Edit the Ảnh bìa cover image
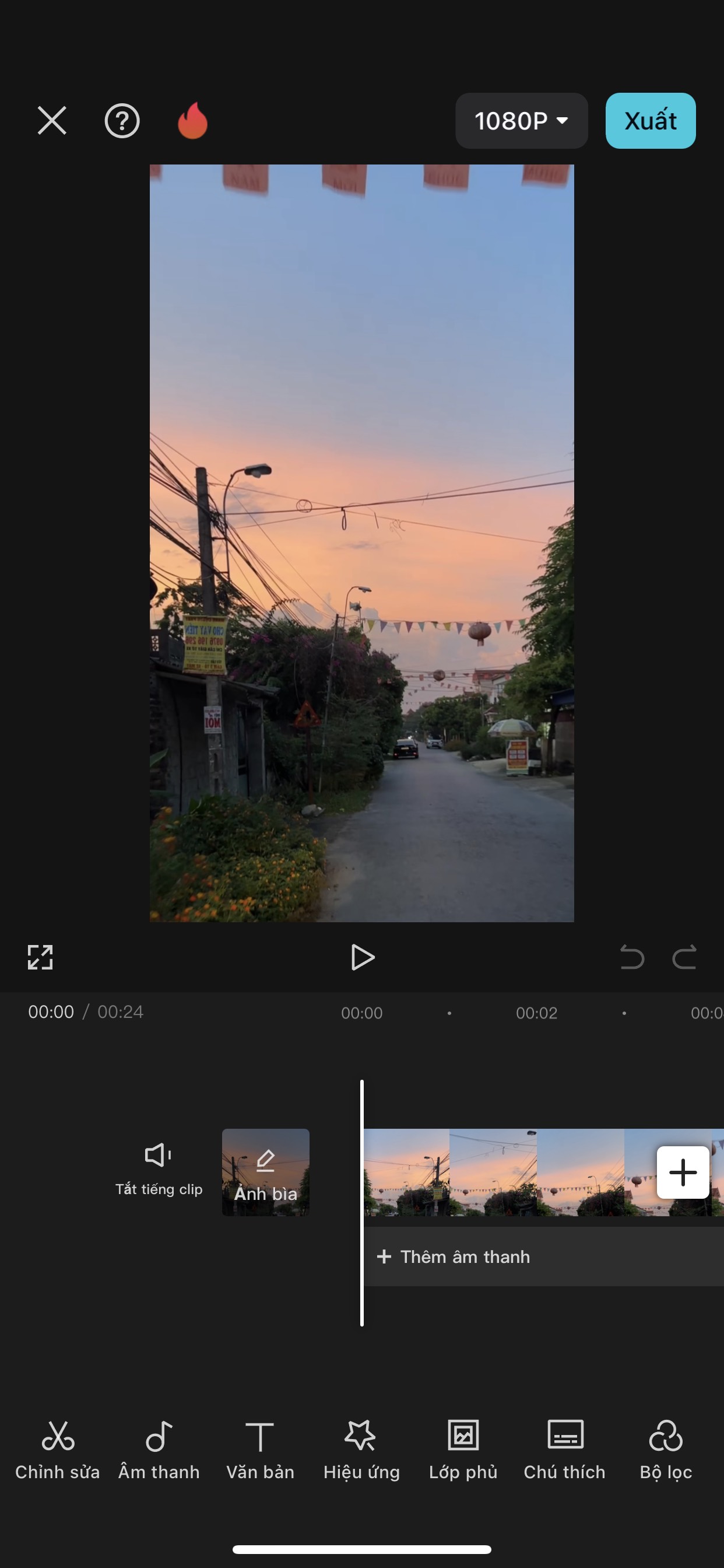This screenshot has height=1568, width=724. tap(265, 1172)
